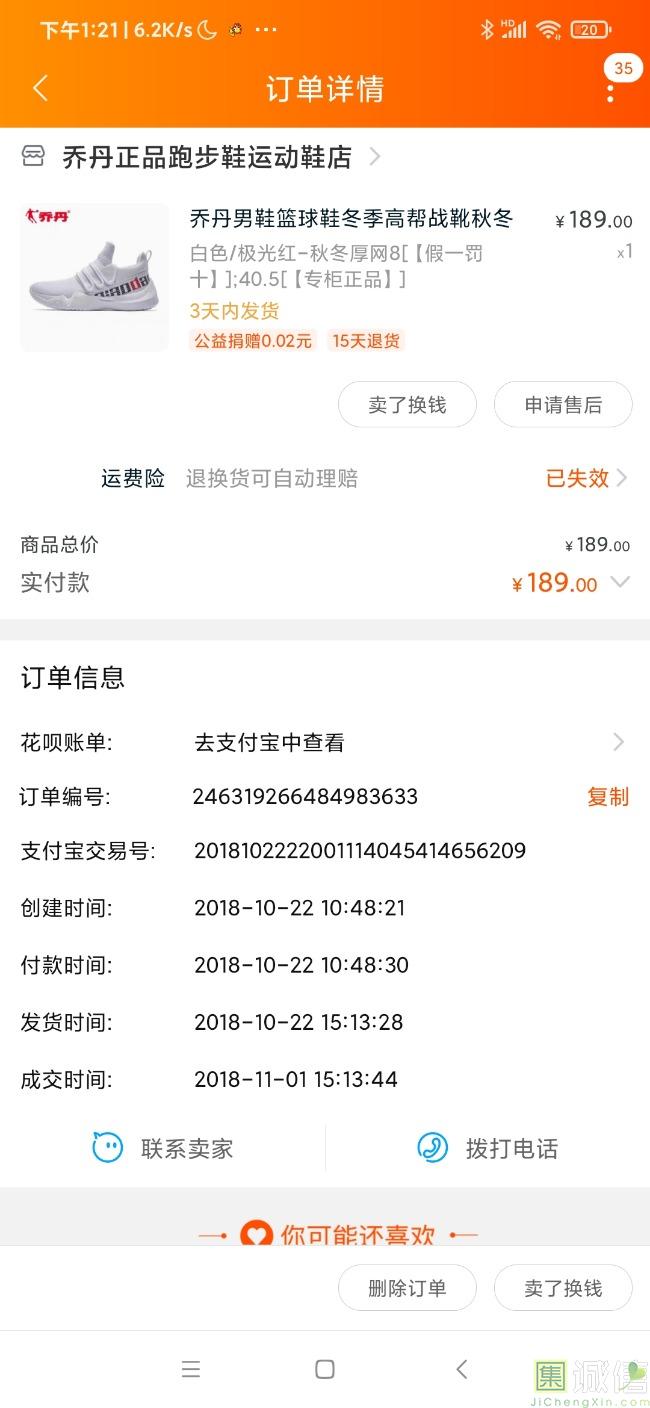Tap 删除订单 to delete this order

pyautogui.click(x=407, y=1288)
